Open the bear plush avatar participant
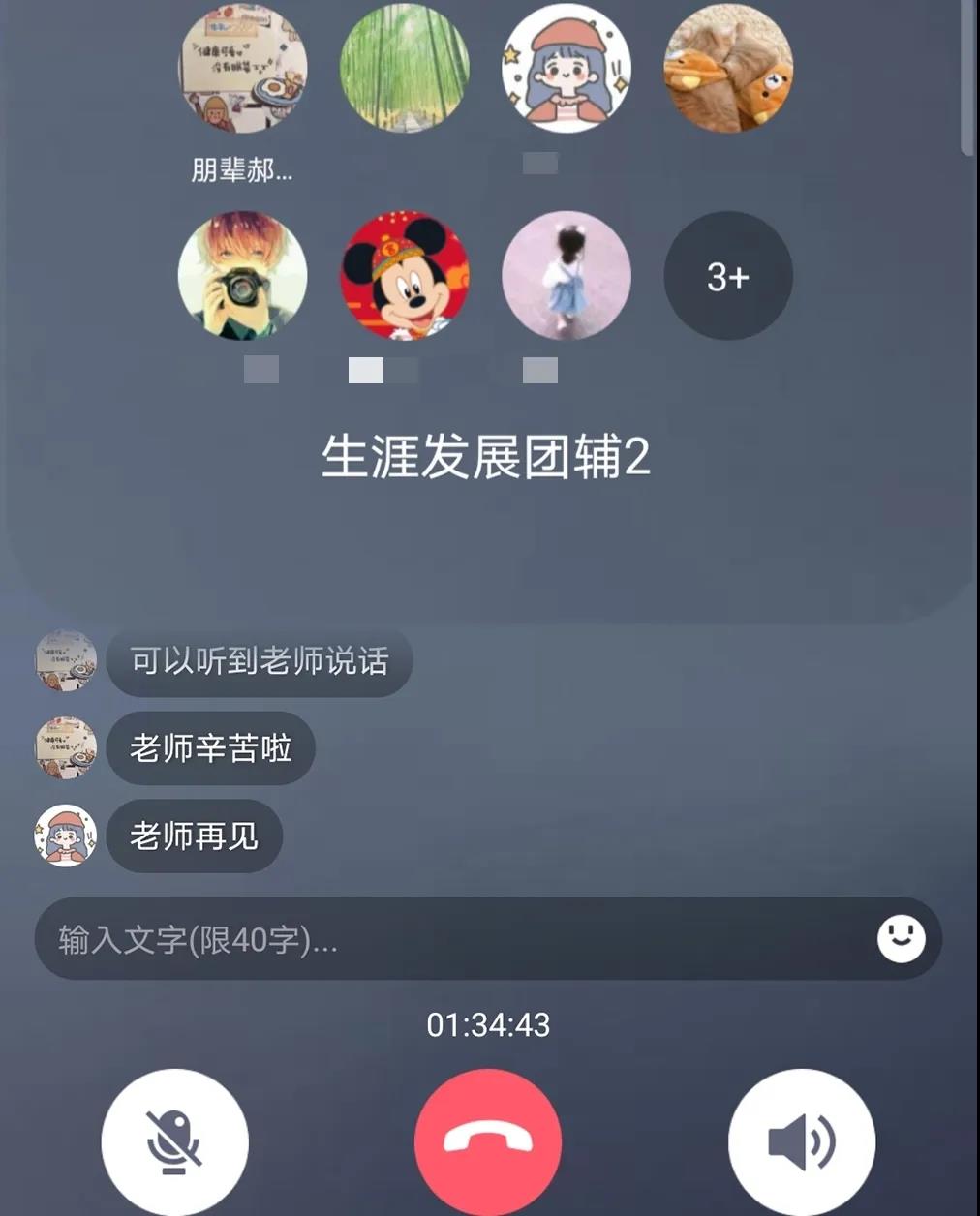The image size is (980, 1216). click(728, 68)
